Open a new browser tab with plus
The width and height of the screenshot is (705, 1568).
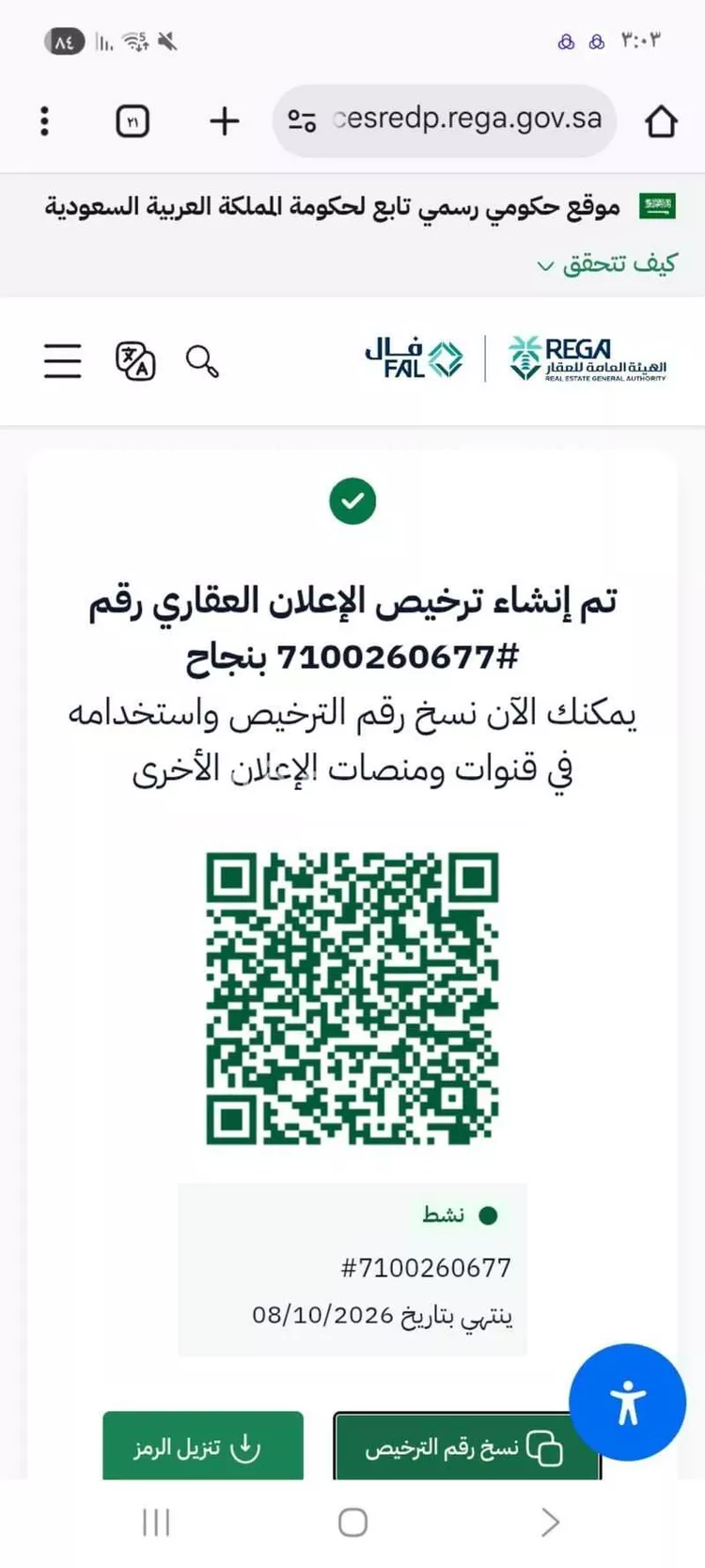click(x=224, y=120)
